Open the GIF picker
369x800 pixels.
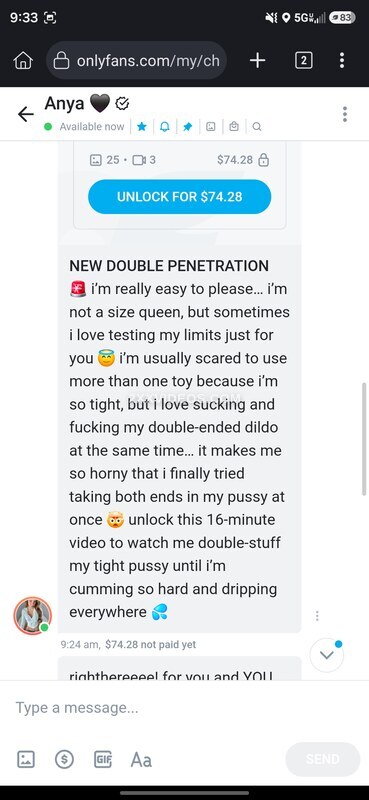tap(103, 760)
